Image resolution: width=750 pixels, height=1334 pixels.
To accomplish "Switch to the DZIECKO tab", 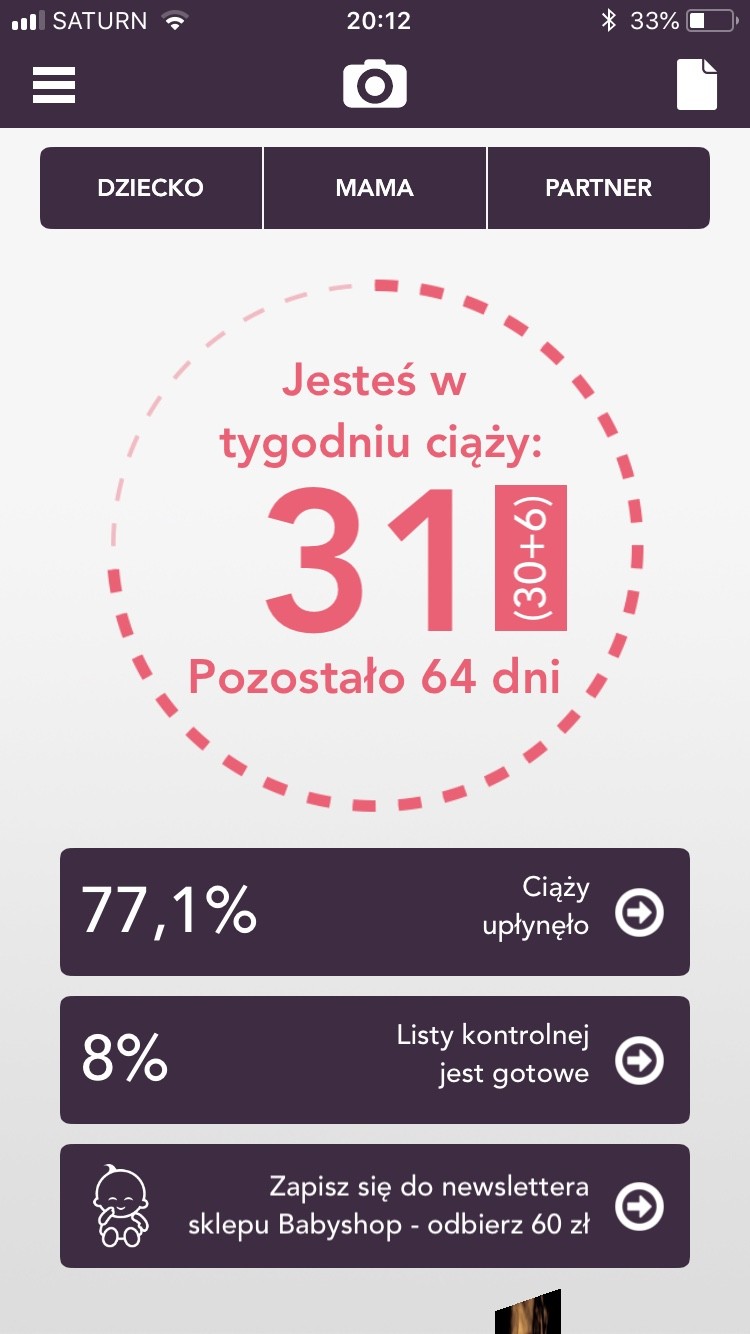I will 151,188.
